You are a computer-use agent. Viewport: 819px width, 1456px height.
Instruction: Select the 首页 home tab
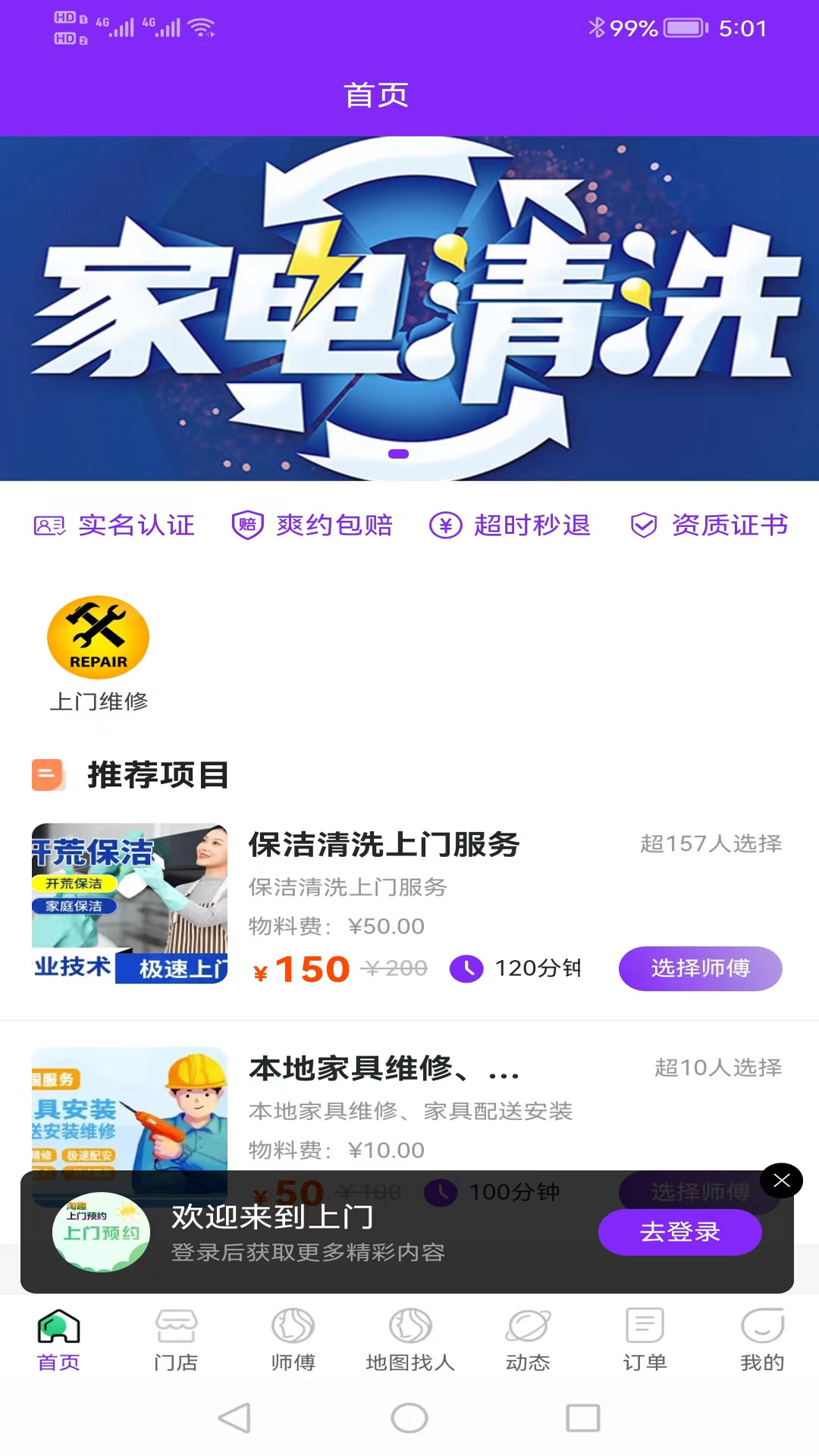point(58,1341)
